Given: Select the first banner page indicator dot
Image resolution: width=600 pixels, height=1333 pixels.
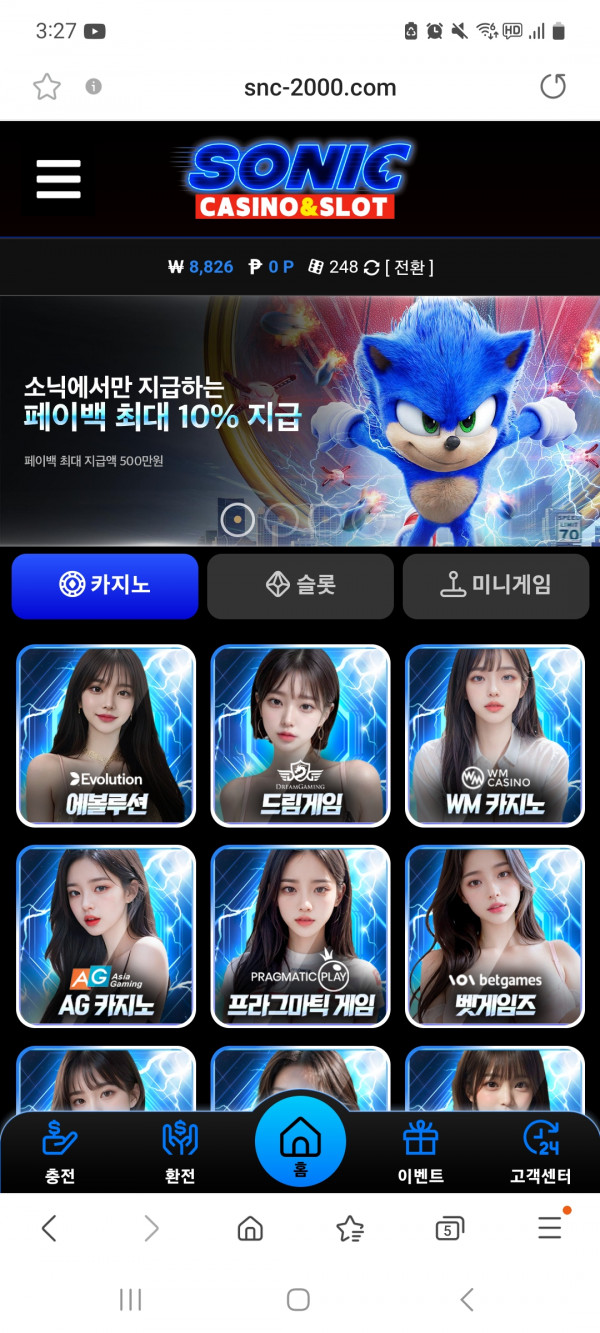Looking at the screenshot, I should [x=237, y=519].
